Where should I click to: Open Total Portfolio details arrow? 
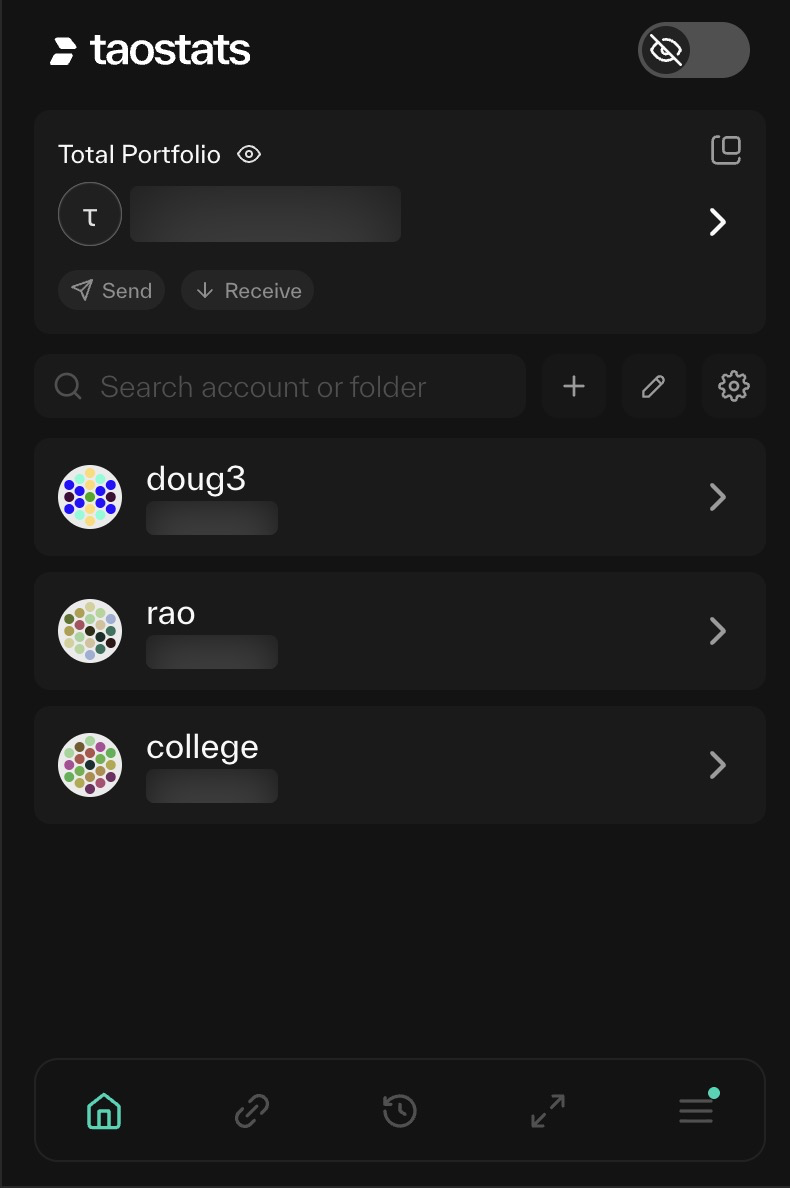[x=717, y=222]
